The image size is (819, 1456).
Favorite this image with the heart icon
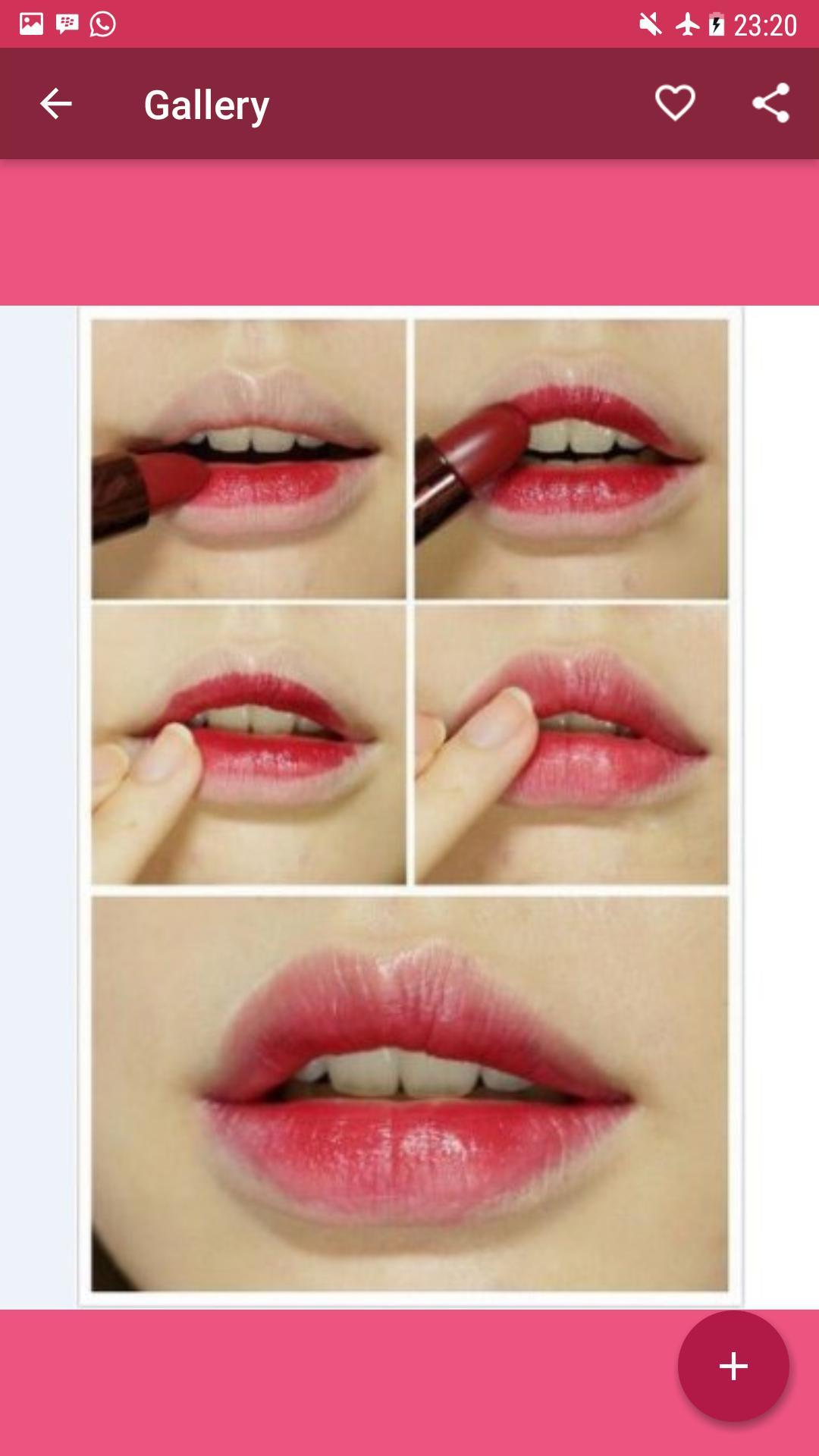pos(675,103)
